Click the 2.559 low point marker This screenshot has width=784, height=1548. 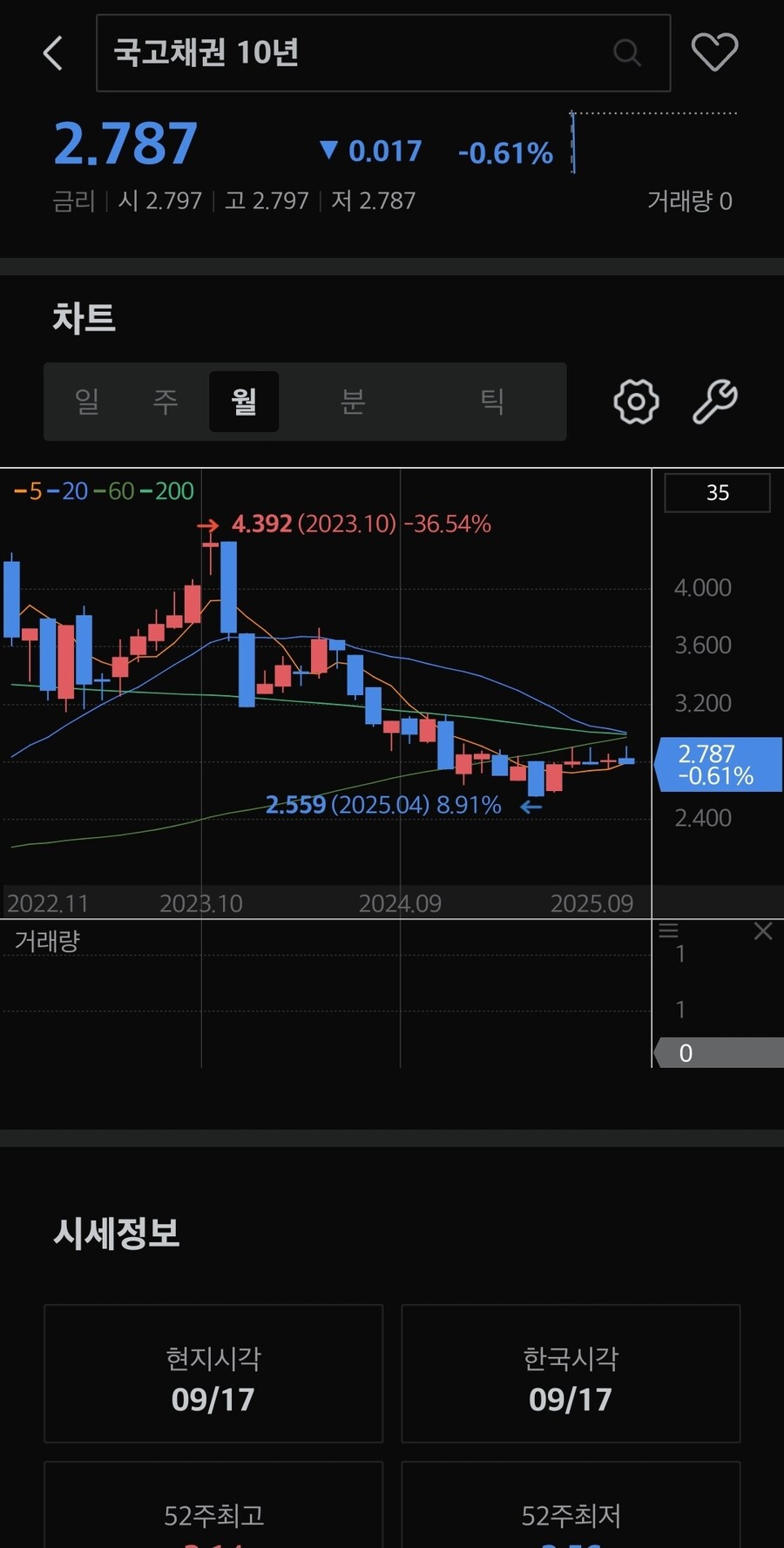[296, 805]
